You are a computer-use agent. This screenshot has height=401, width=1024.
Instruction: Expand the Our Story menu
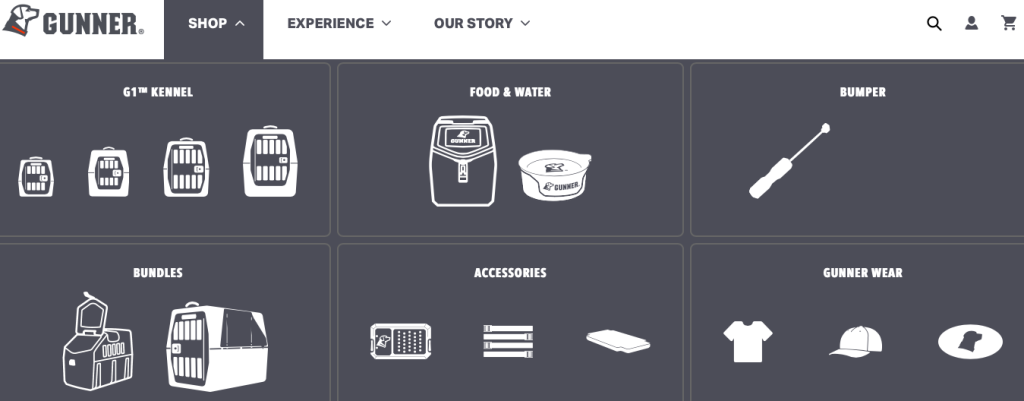[481, 24]
